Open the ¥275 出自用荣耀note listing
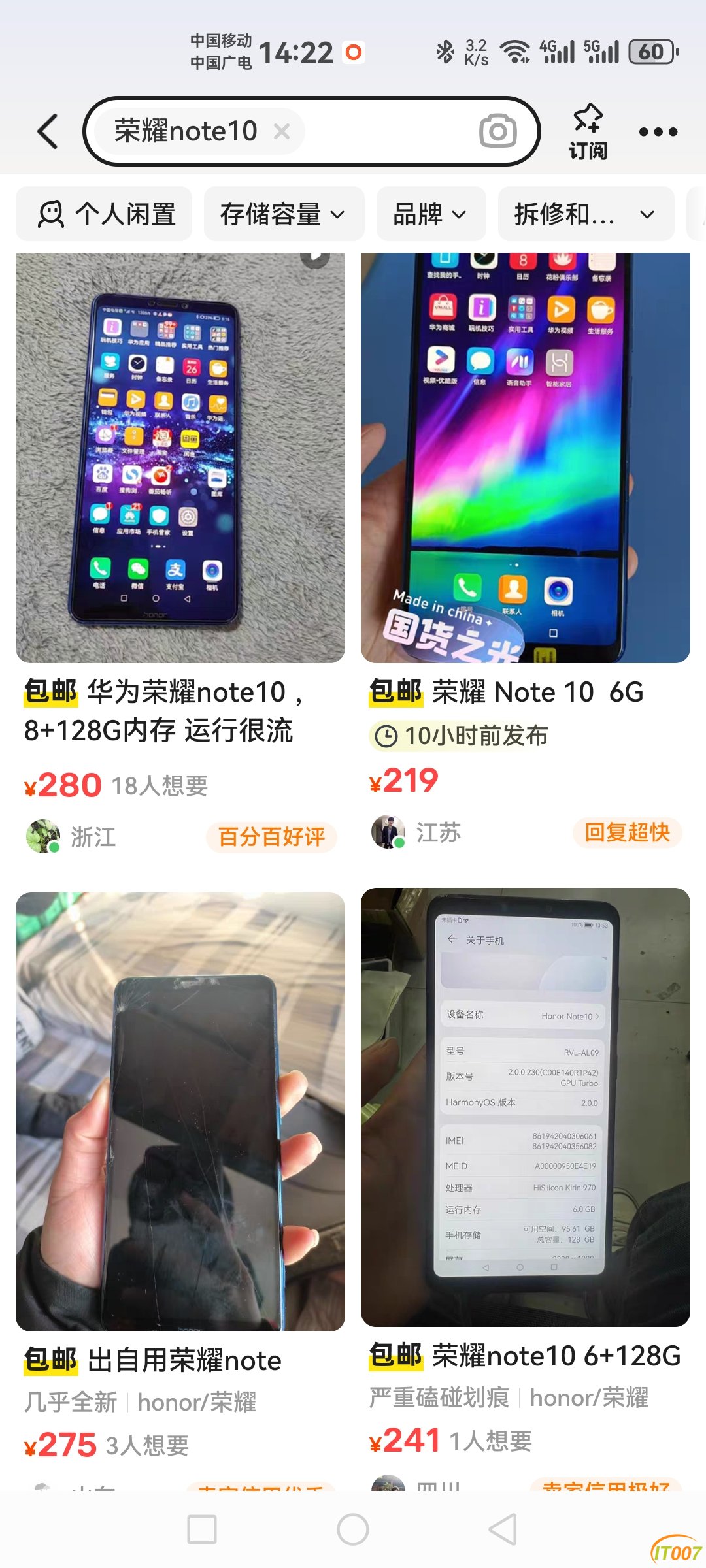This screenshot has height=1568, width=706. [180, 1111]
